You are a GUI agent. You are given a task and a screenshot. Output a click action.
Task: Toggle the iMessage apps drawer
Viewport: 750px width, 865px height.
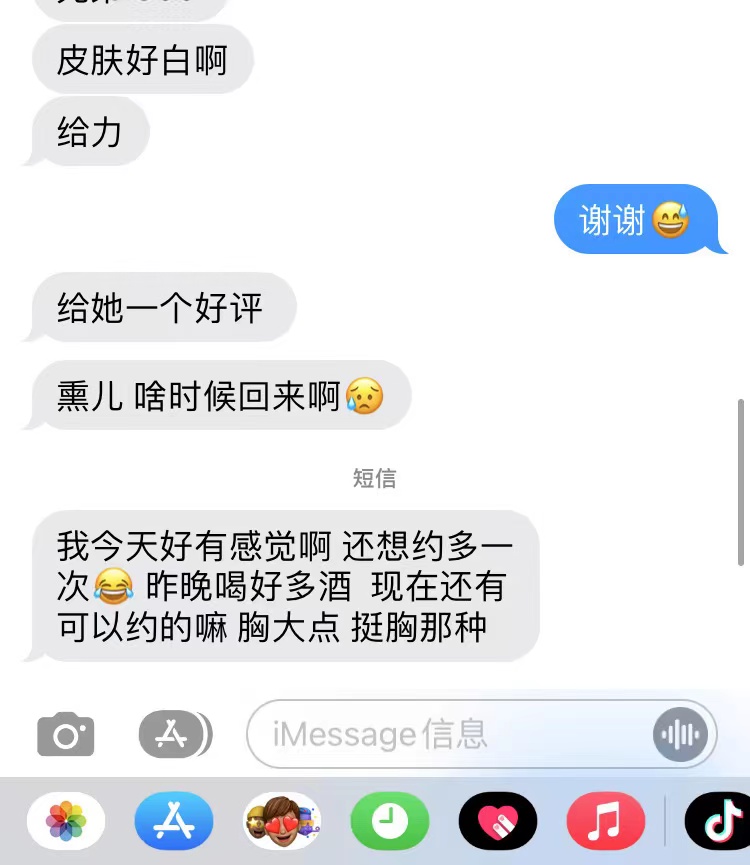[x=174, y=735]
